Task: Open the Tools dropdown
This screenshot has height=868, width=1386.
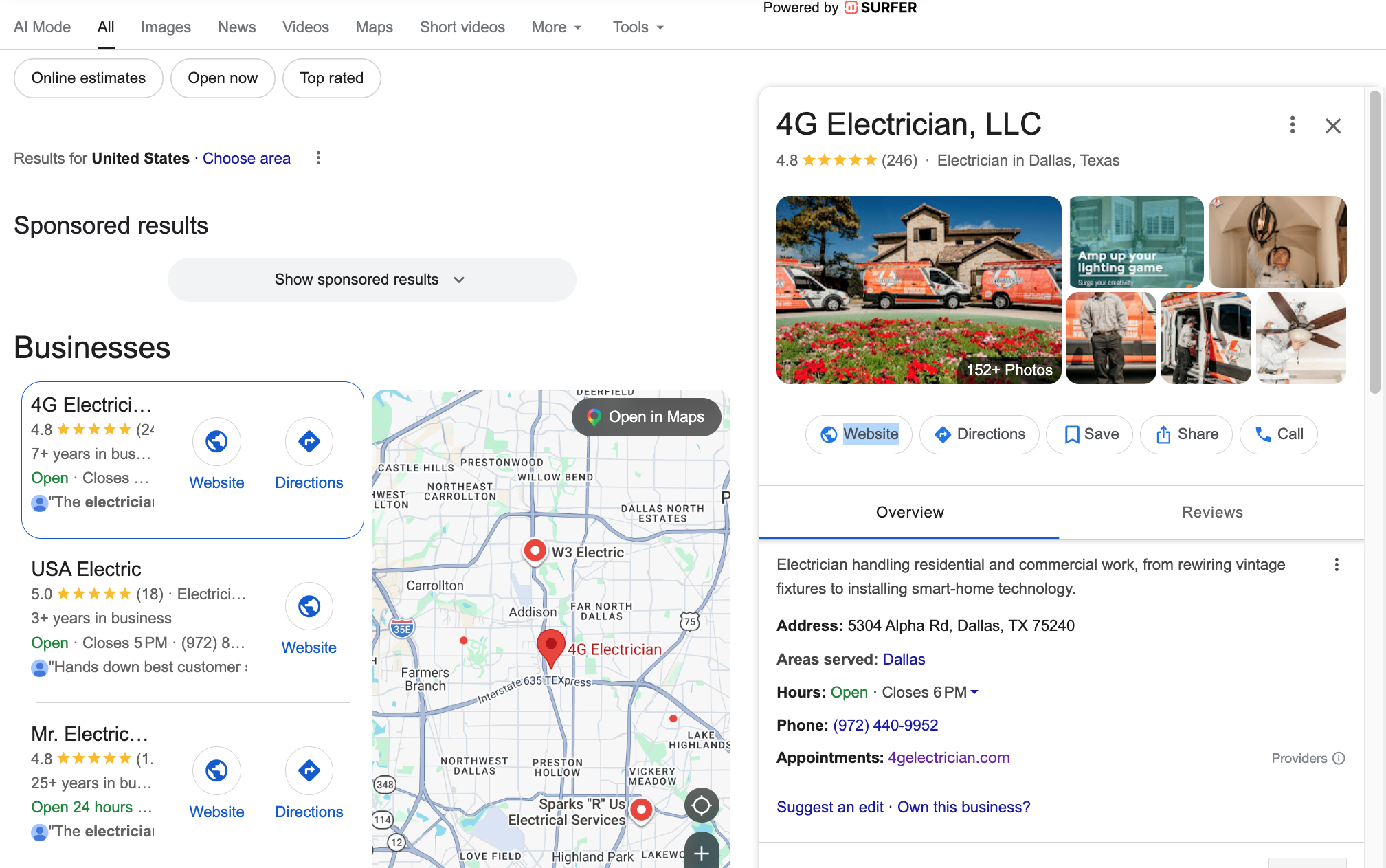Action: tap(638, 27)
